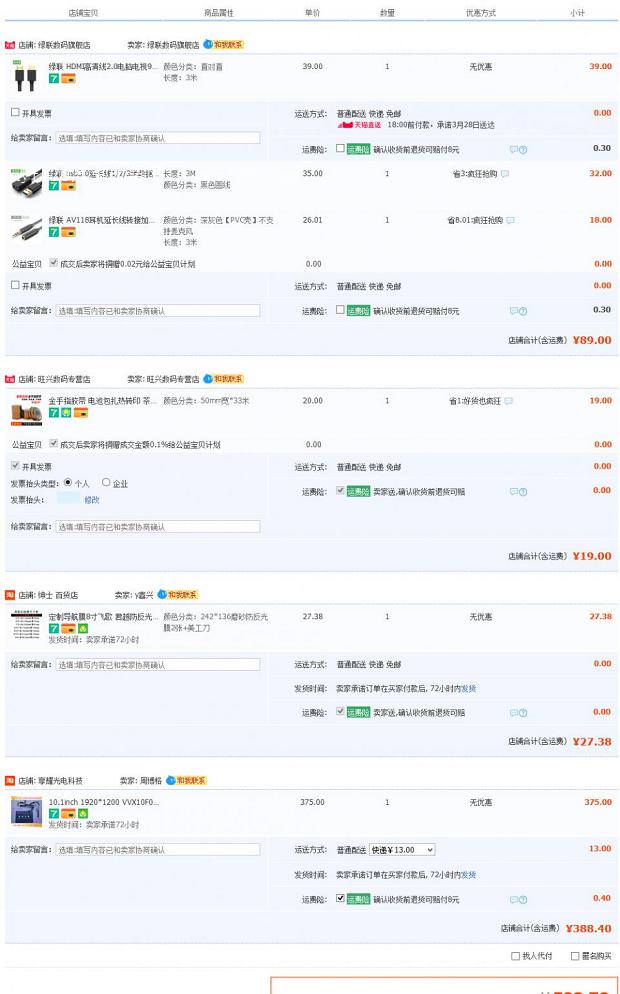
Task: Uncheck 公益宝贝 donation under the AV118 item
Action: [x=53, y=262]
